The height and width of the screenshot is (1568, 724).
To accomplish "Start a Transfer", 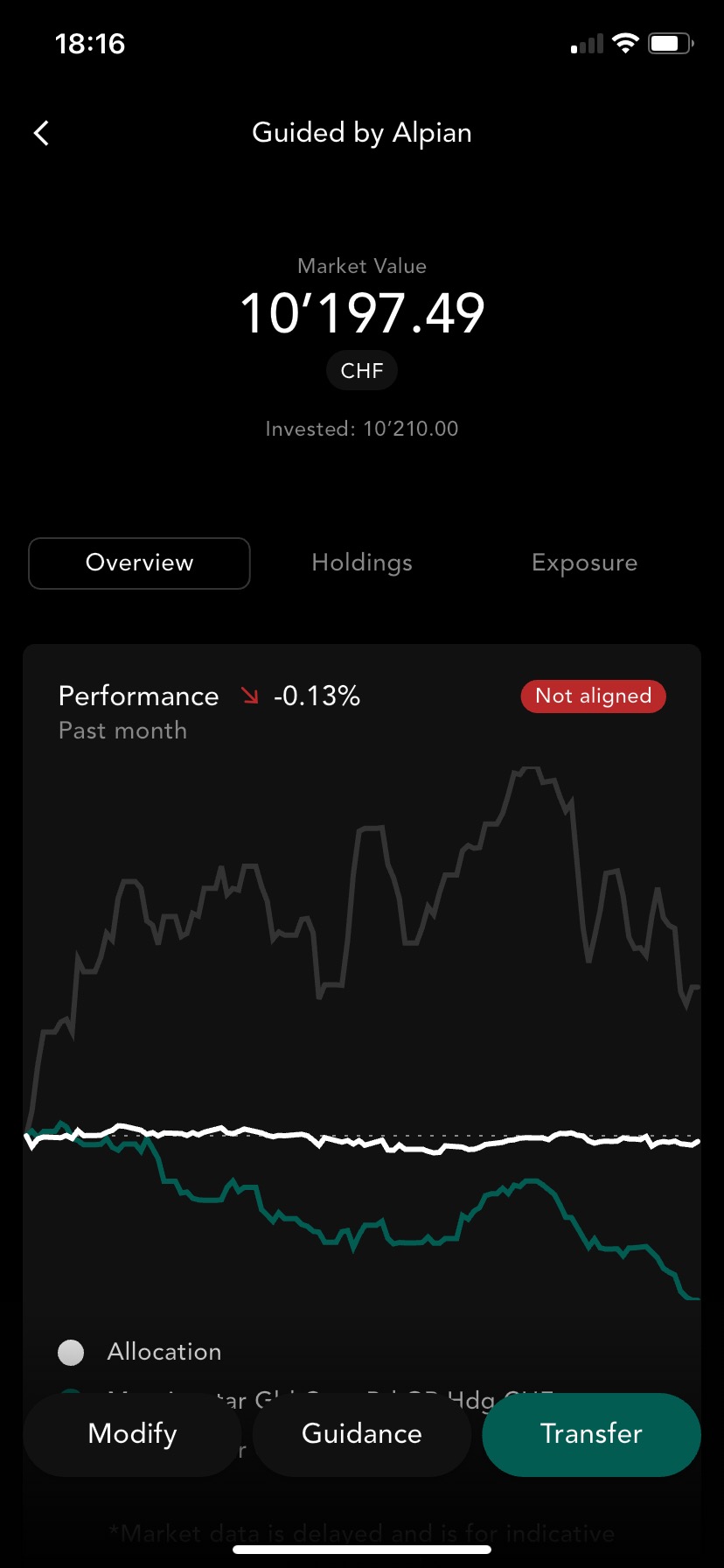I will [x=591, y=1434].
